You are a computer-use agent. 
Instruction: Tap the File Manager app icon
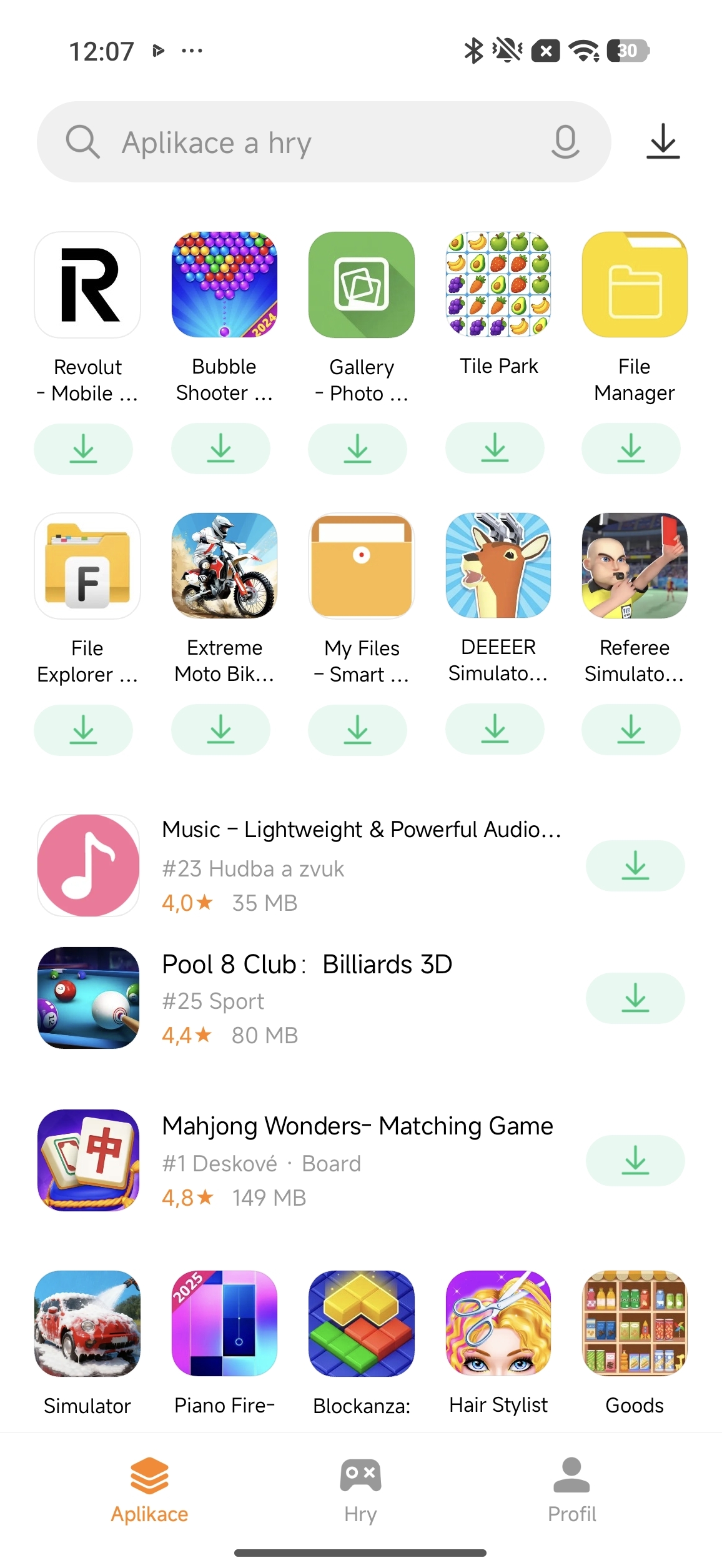pos(634,284)
